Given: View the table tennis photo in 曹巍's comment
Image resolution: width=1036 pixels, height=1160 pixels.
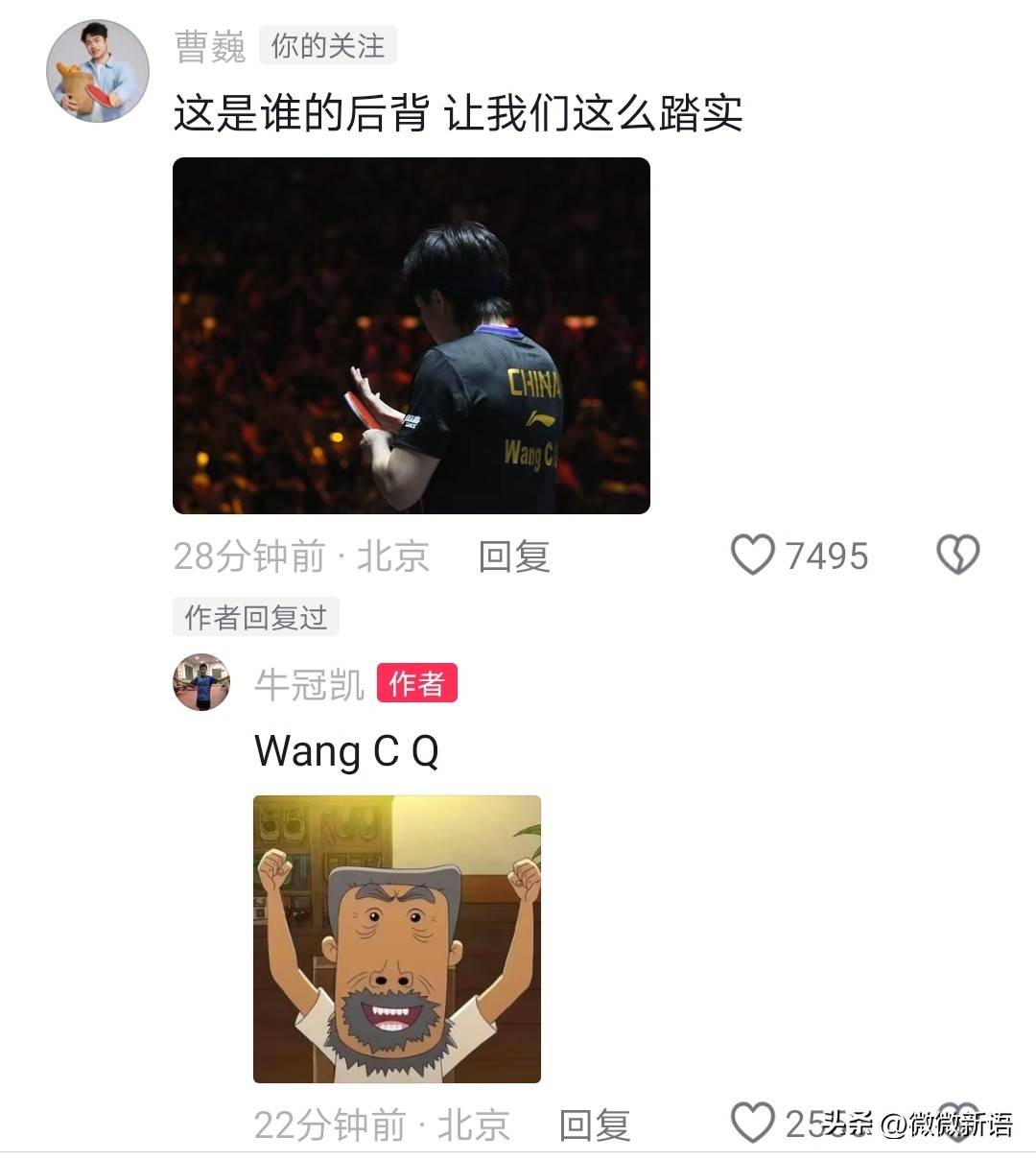Looking at the screenshot, I should (411, 336).
